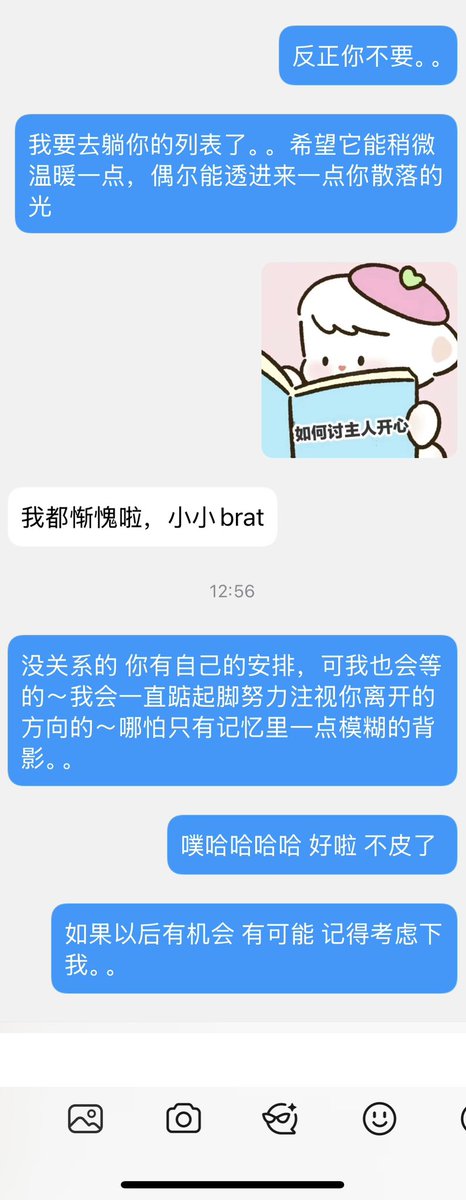This screenshot has height=1200, width=466.
Task: Open the emoji smiley picker
Action: (x=380, y=1118)
